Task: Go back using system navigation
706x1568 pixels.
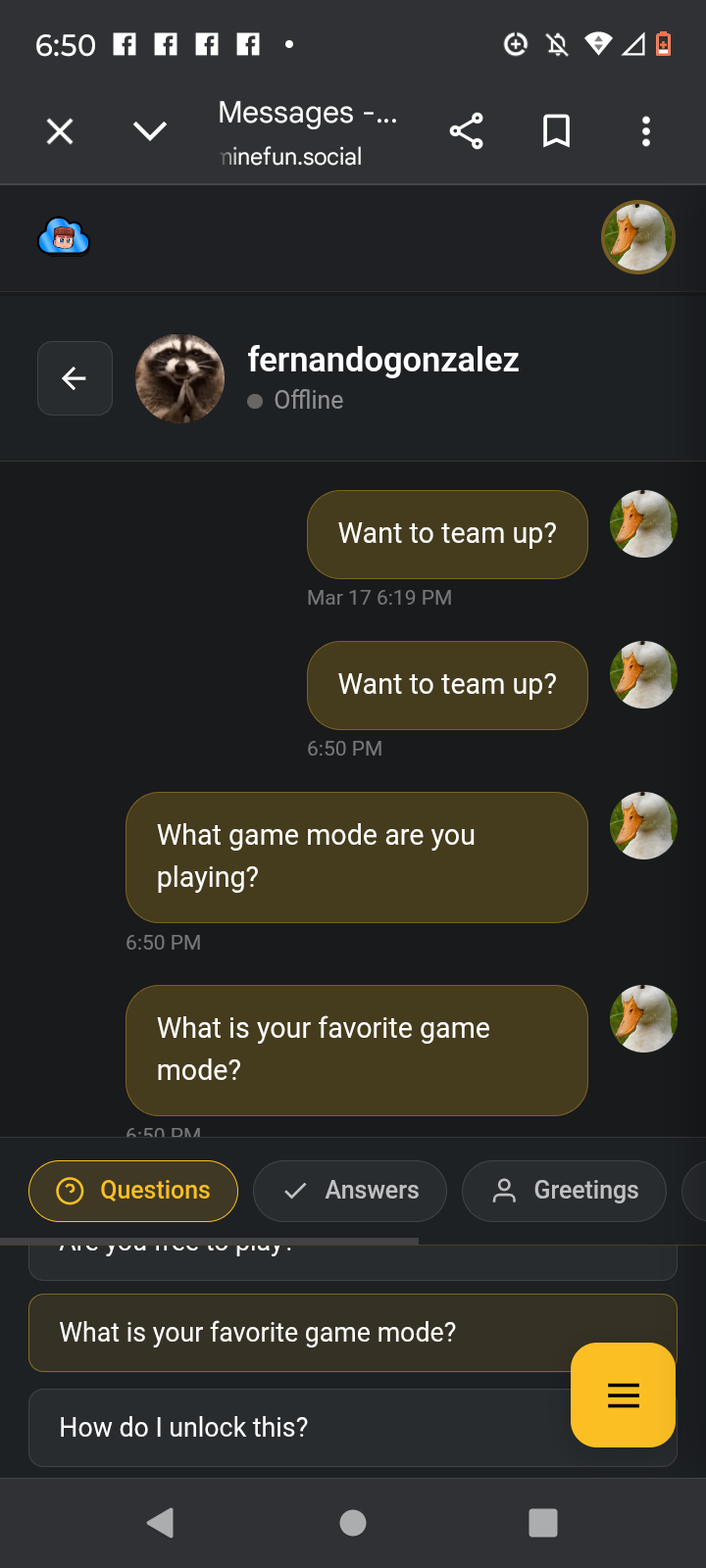Action: coord(160,1523)
